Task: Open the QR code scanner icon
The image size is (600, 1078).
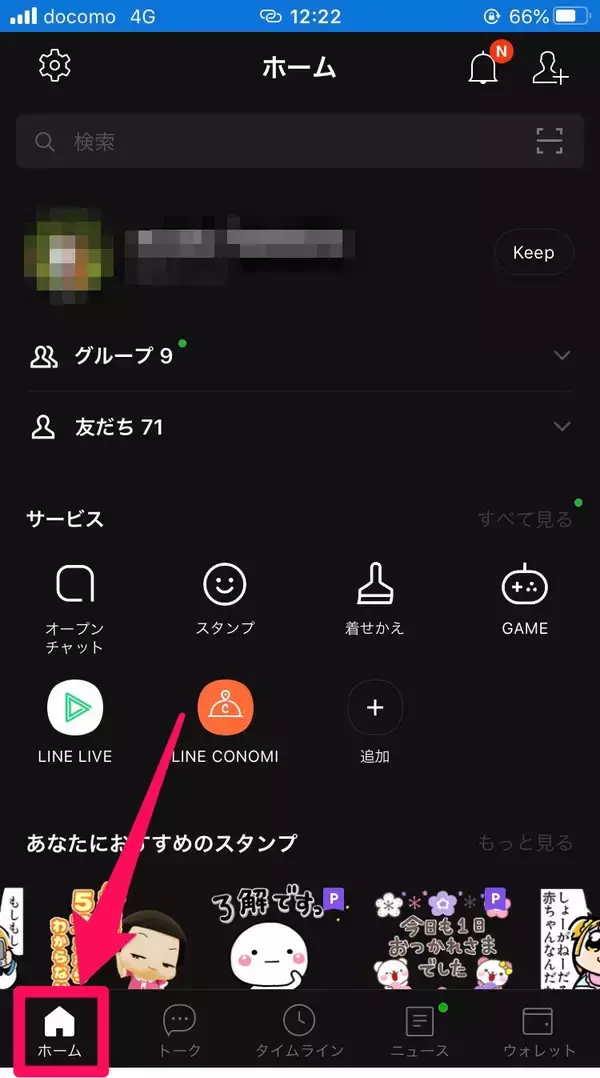Action: pyautogui.click(x=549, y=141)
